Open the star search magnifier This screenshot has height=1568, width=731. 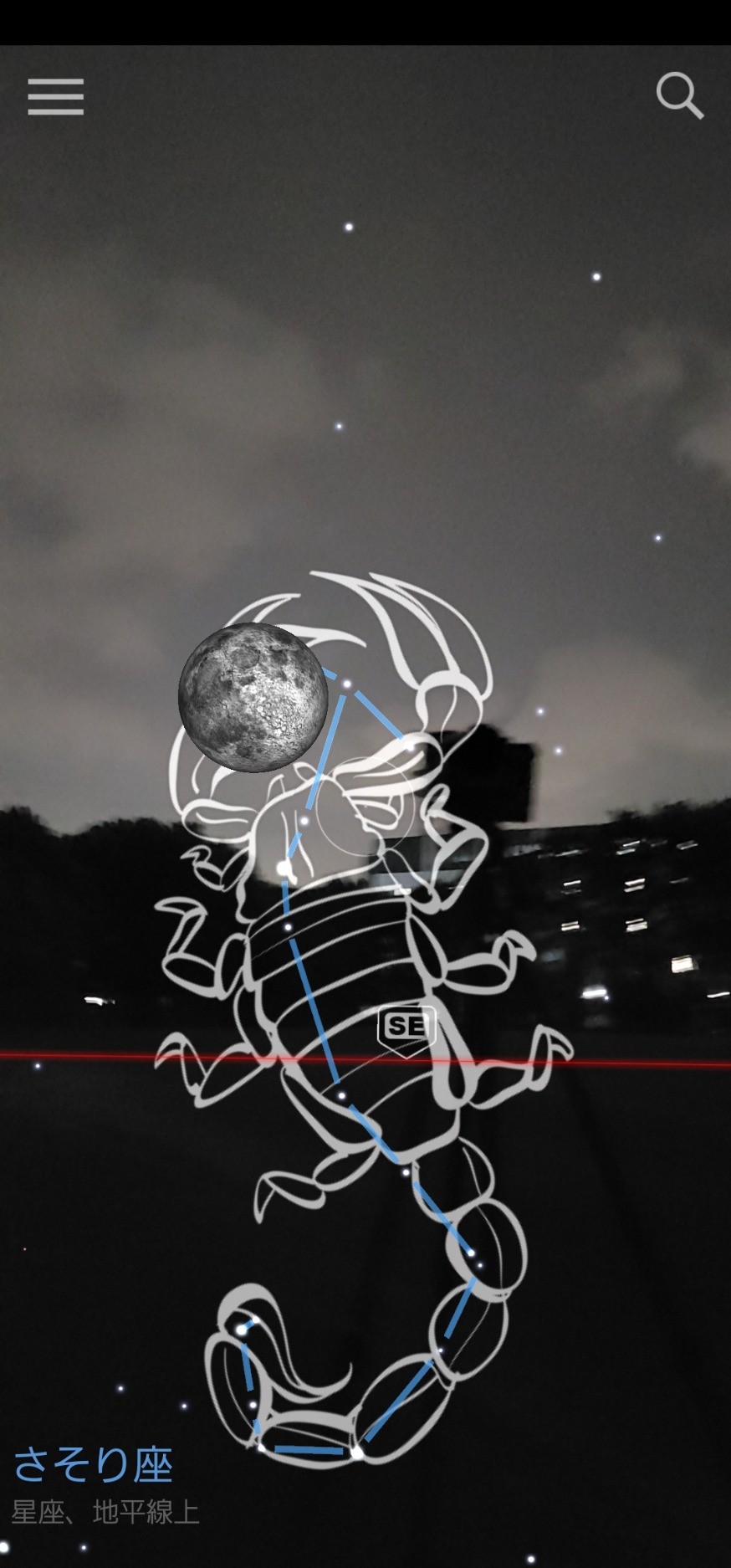pos(679,95)
